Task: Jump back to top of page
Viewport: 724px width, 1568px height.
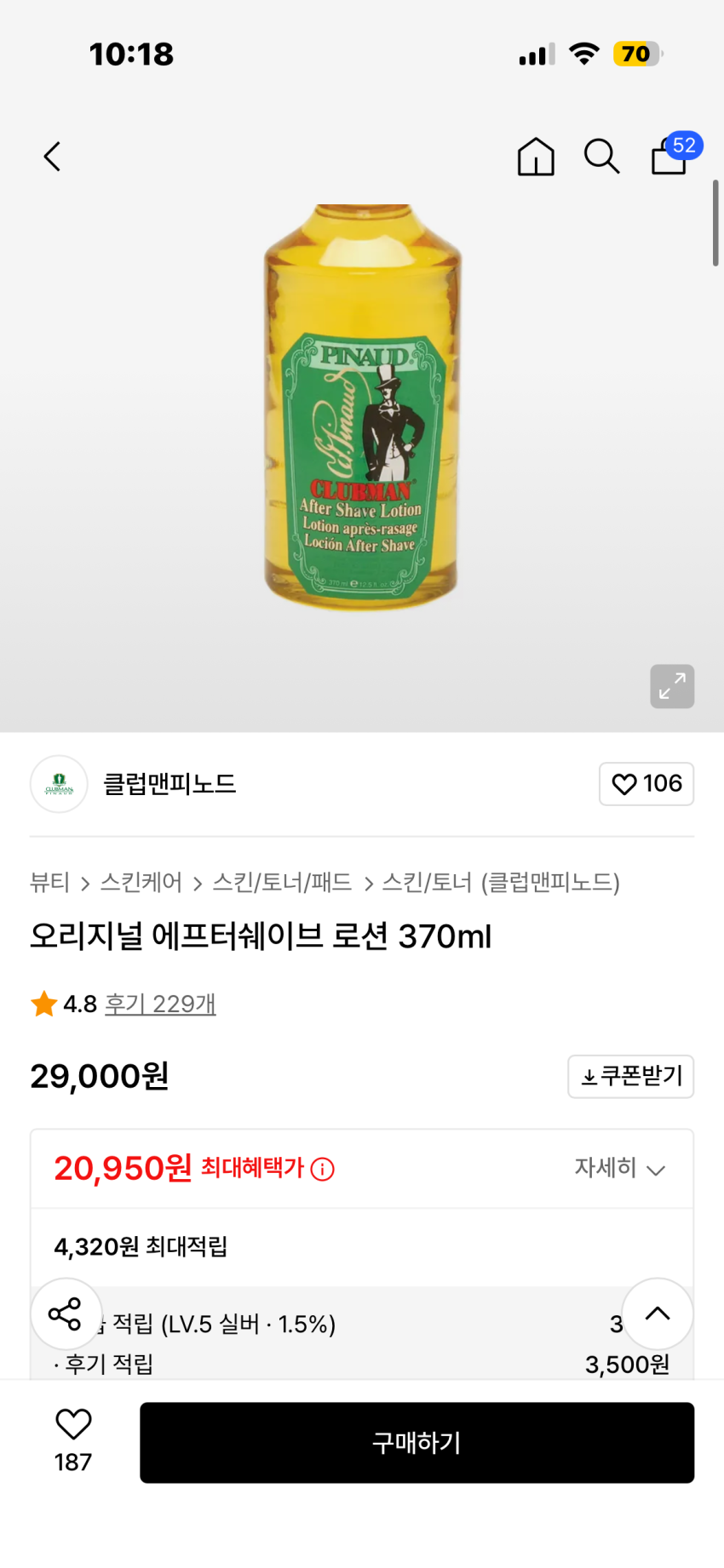Action: coord(657,1313)
